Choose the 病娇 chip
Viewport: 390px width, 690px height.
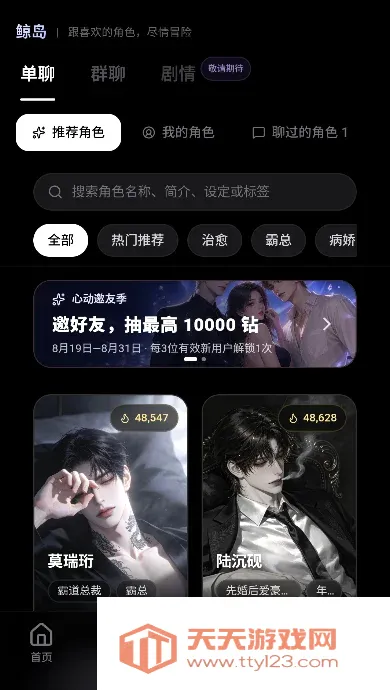[336, 240]
